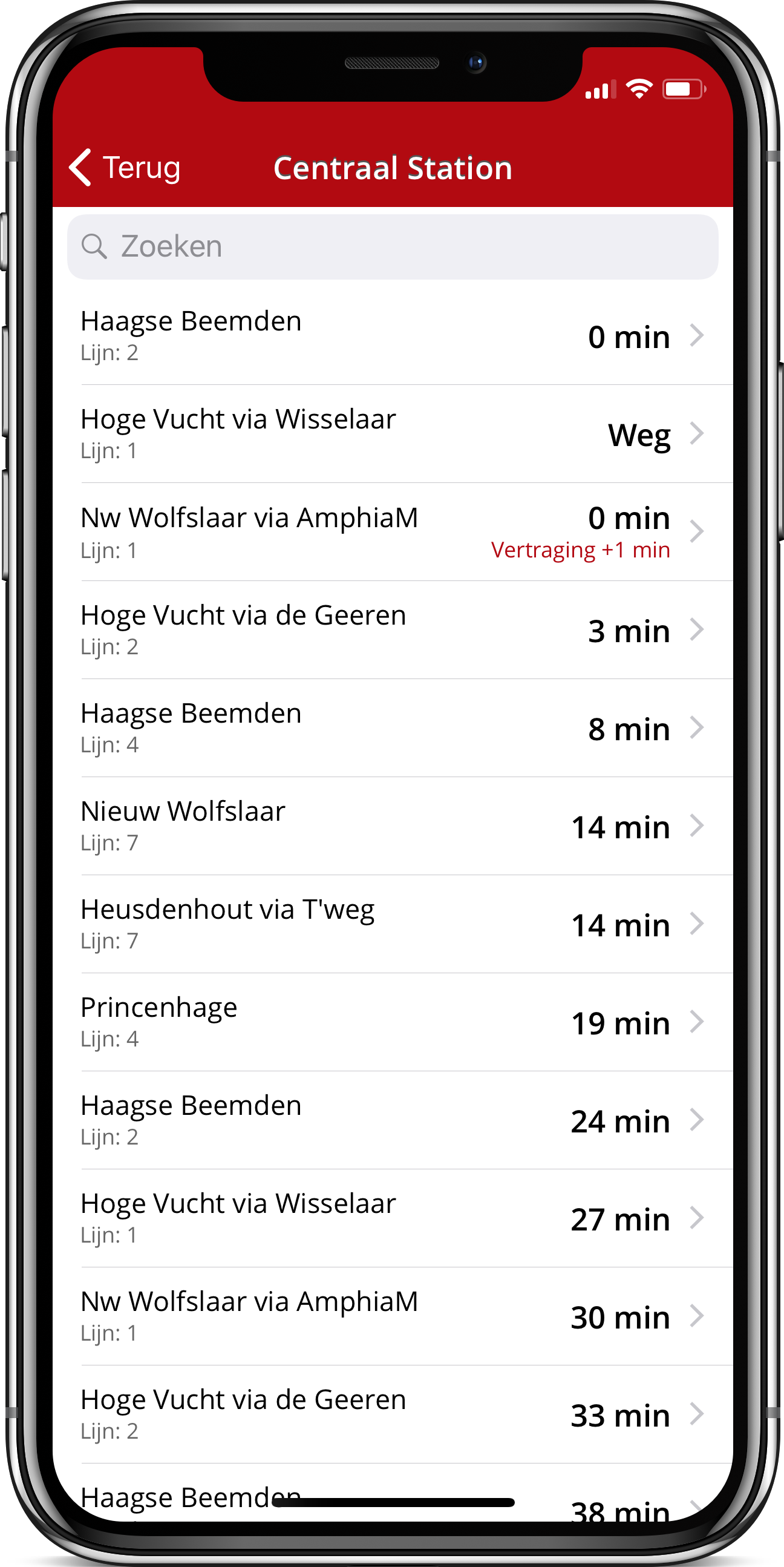The width and height of the screenshot is (784, 1567).
Task: Select Hoge Vucht via de Geeren in 3 min
Action: 393,630
